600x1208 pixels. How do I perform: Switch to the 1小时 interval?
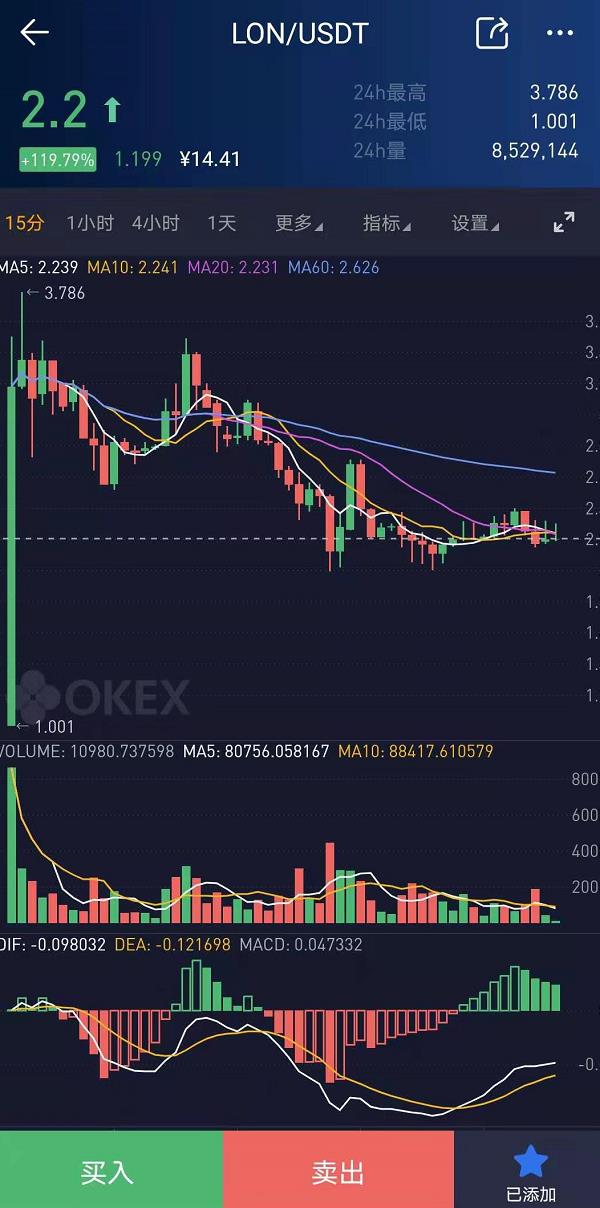pyautogui.click(x=90, y=223)
